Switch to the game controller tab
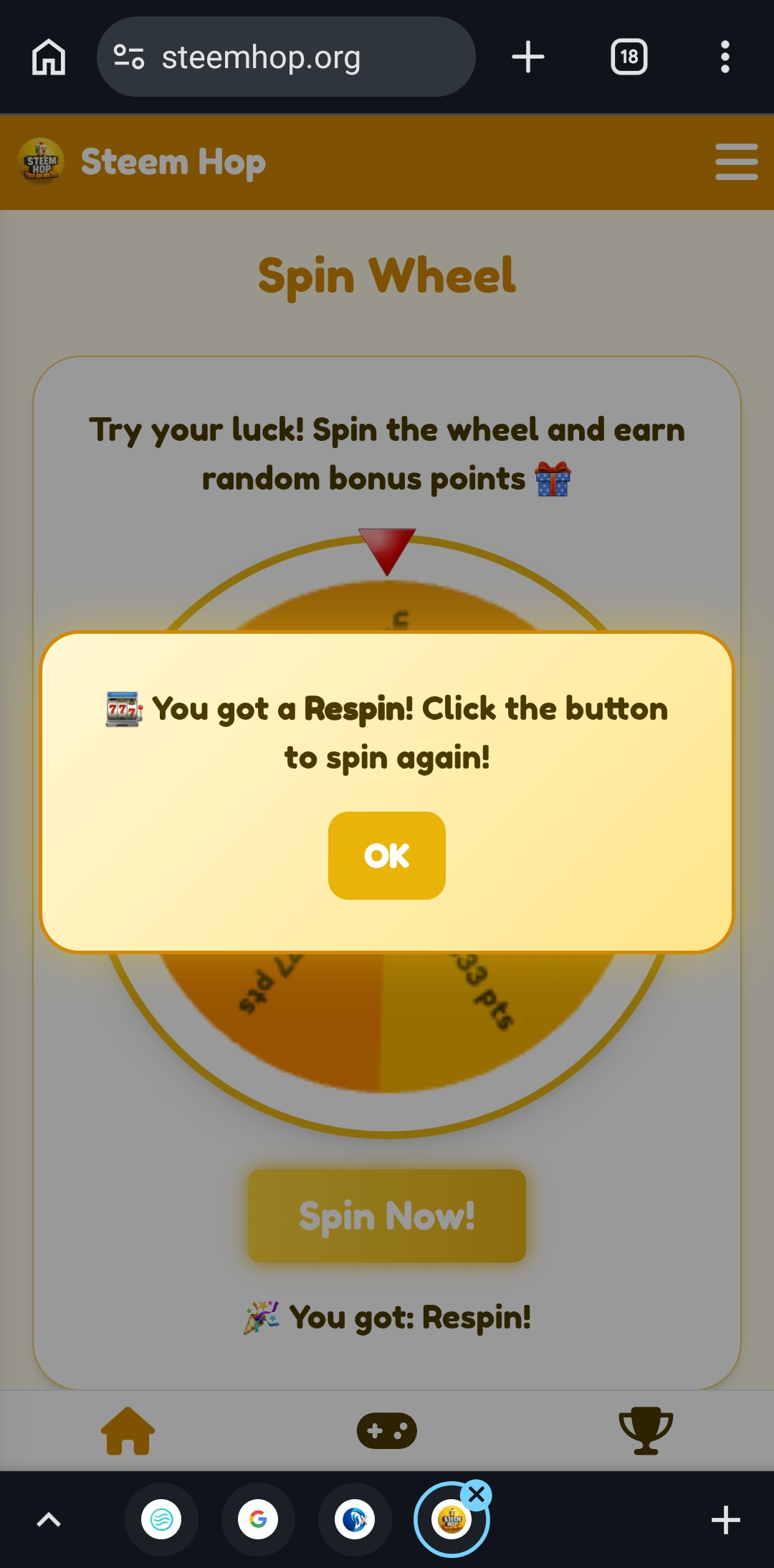Image resolution: width=774 pixels, height=1568 pixels. pyautogui.click(x=387, y=1431)
